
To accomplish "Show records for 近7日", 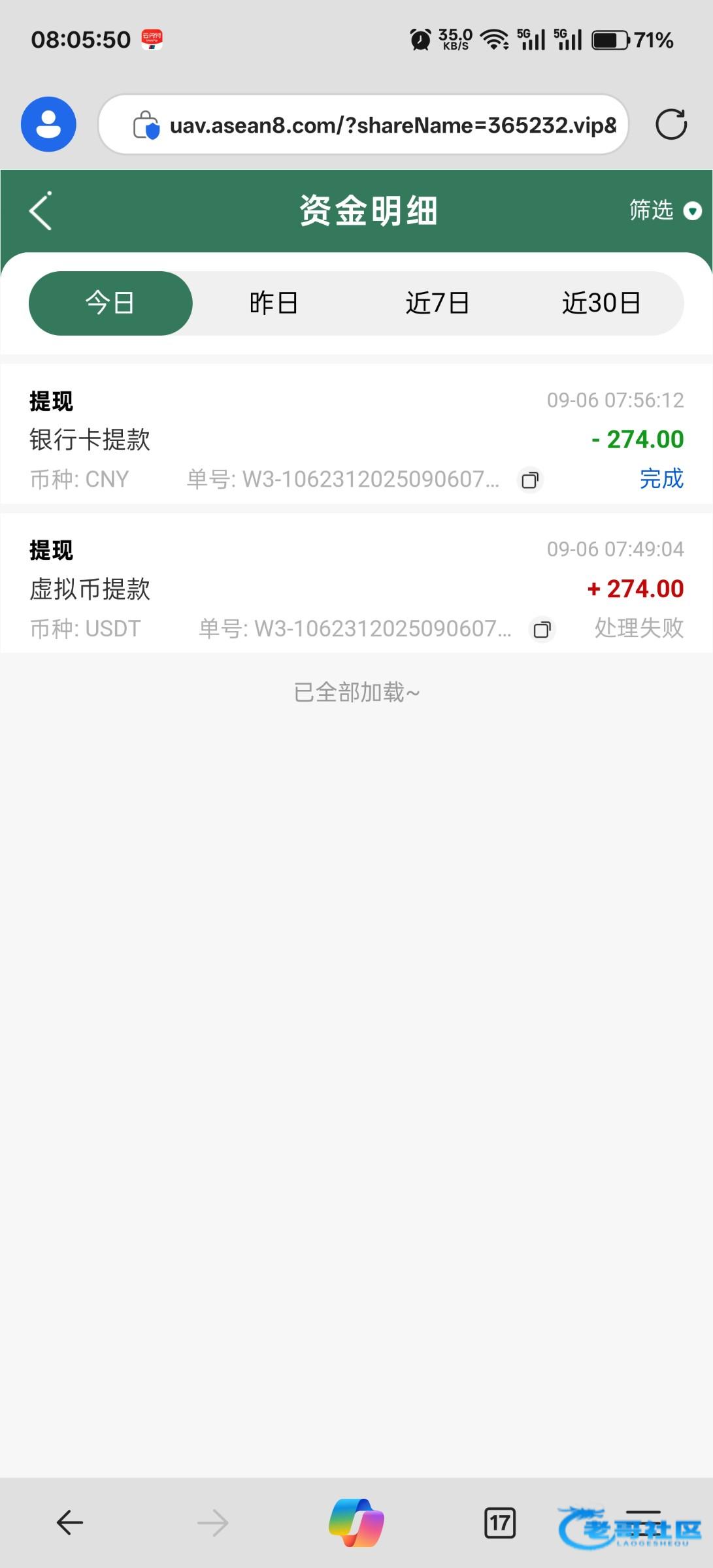I will tap(437, 303).
